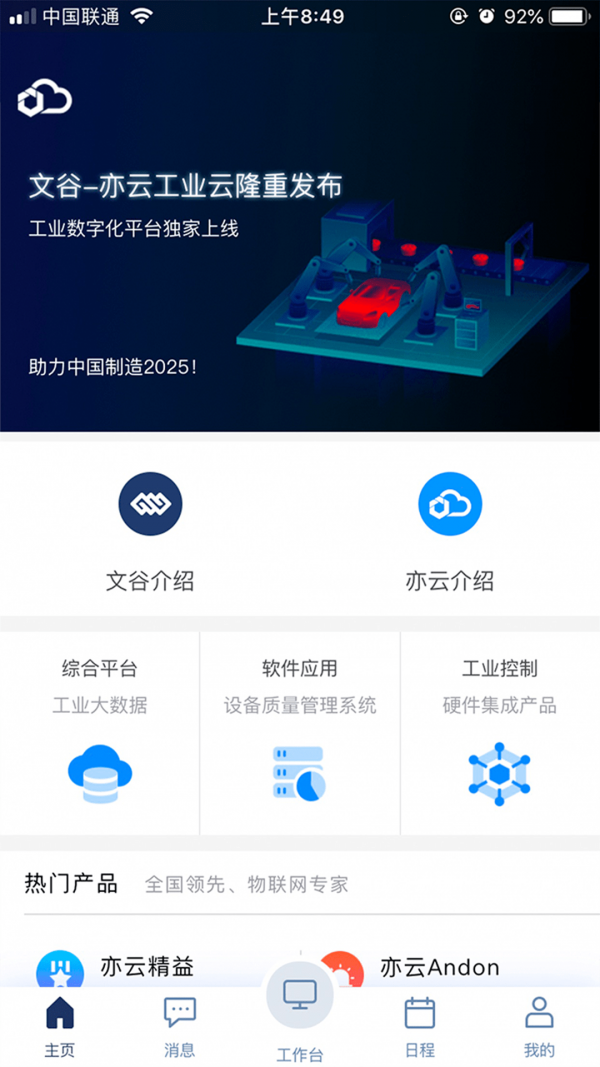The width and height of the screenshot is (600, 1067).
Task: Switch to the 主页 tab
Action: pos(60,1026)
